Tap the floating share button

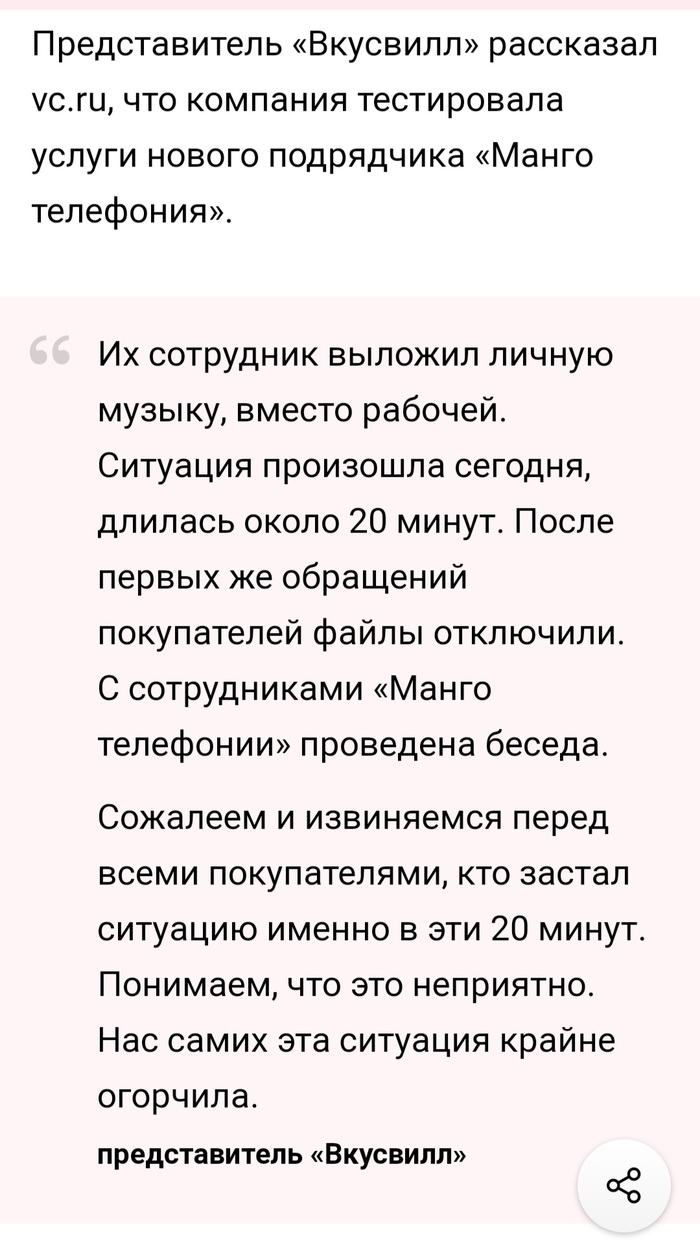tap(624, 1185)
